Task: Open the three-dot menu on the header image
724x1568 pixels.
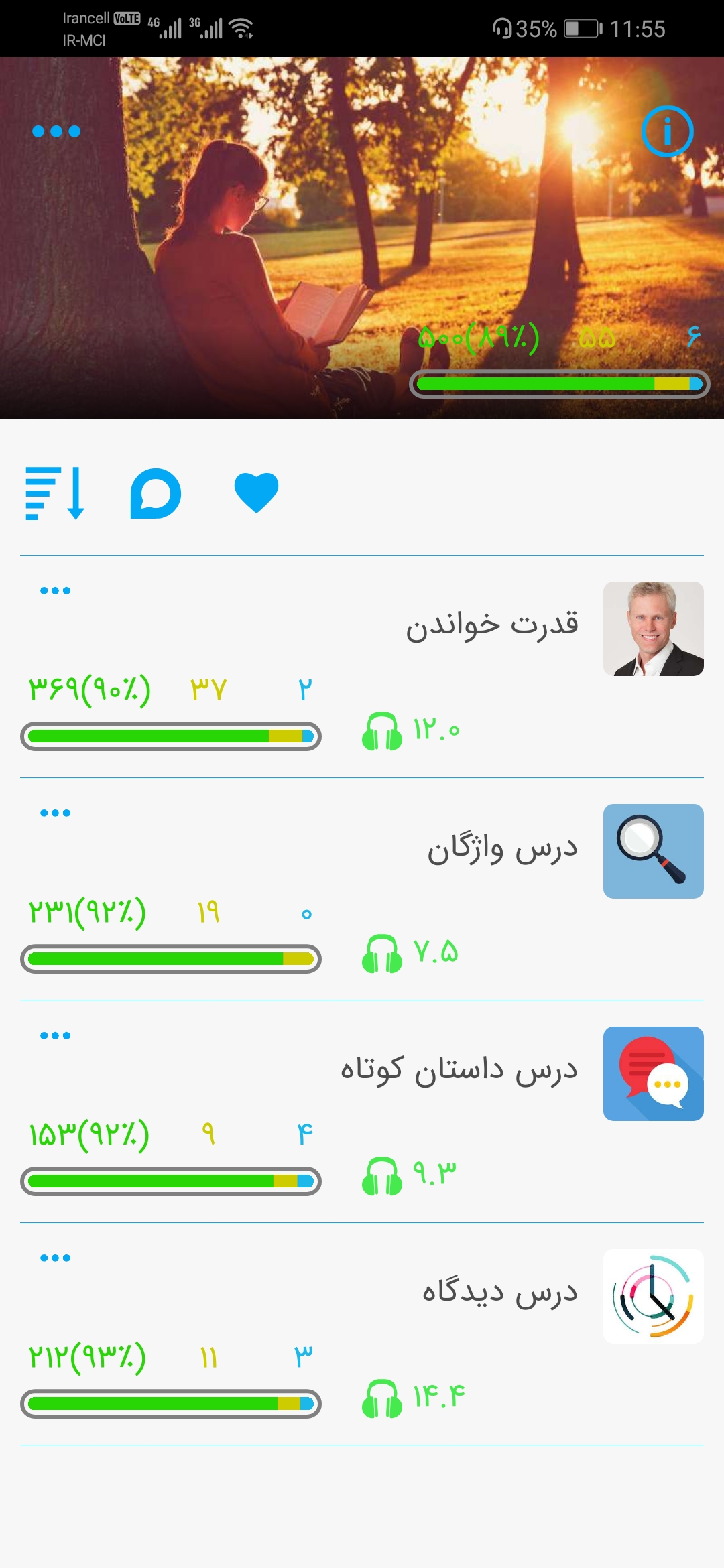Action: coord(56,131)
